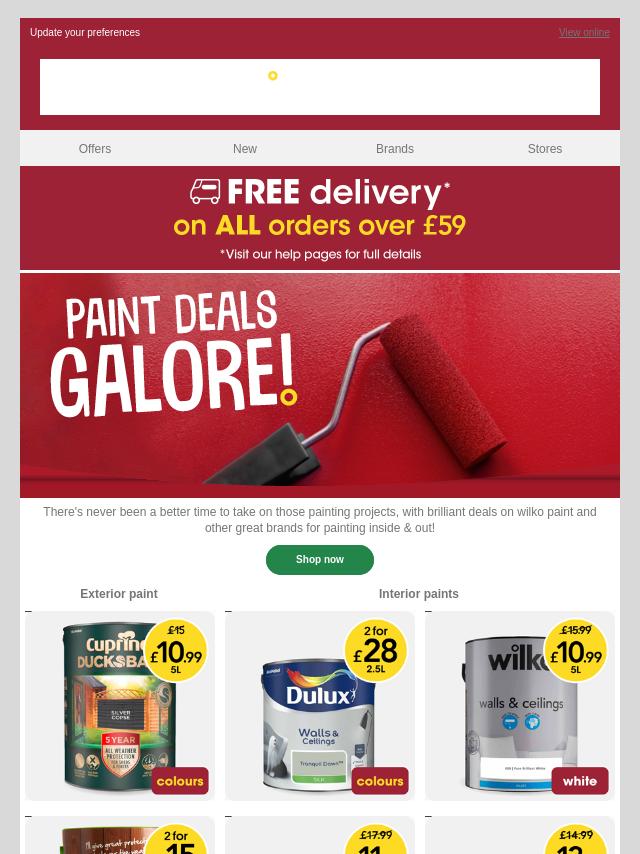Open the Stores section
This screenshot has width=640, height=854.
pyautogui.click(x=545, y=149)
